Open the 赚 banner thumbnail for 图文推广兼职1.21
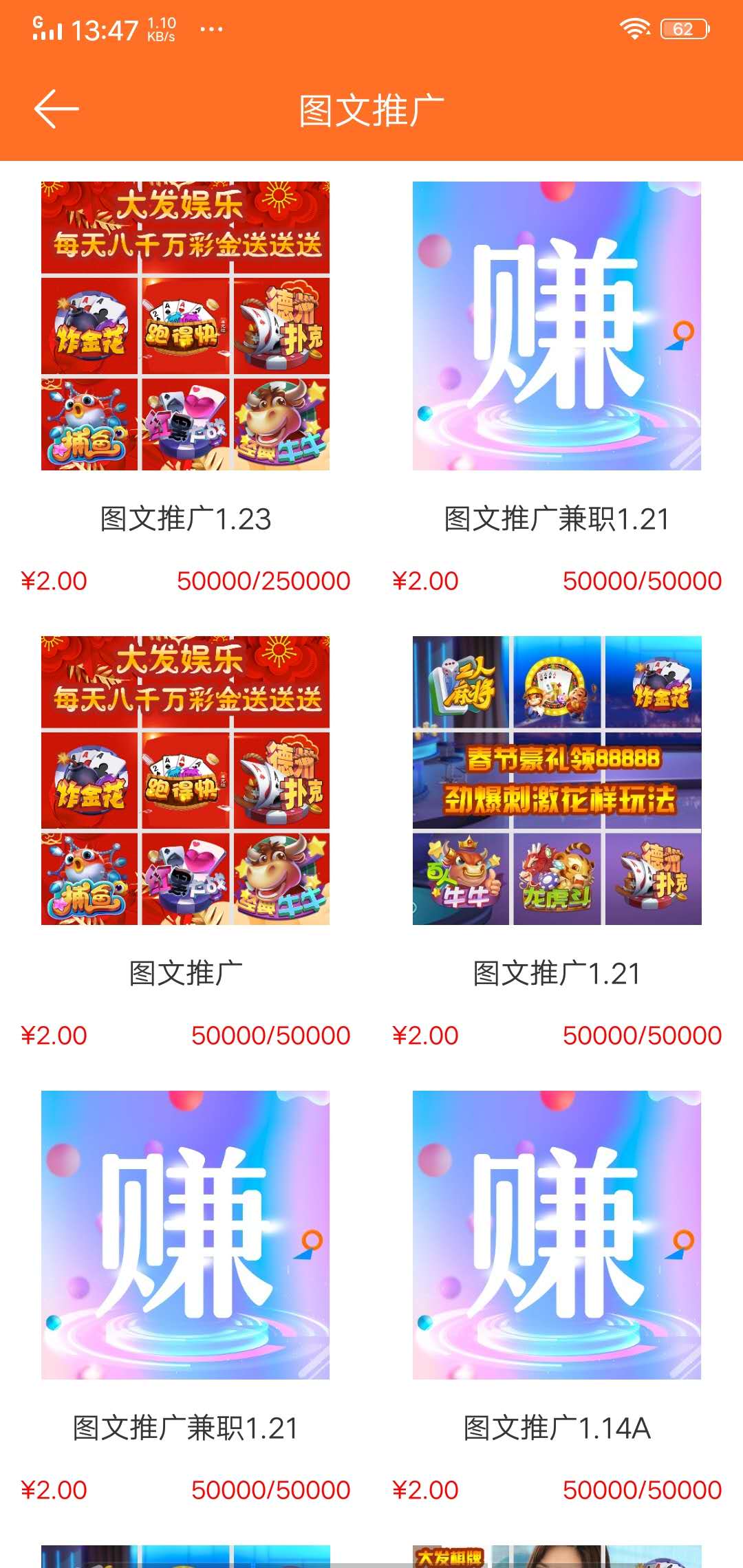Screen dimensions: 743x1568 pos(557,329)
